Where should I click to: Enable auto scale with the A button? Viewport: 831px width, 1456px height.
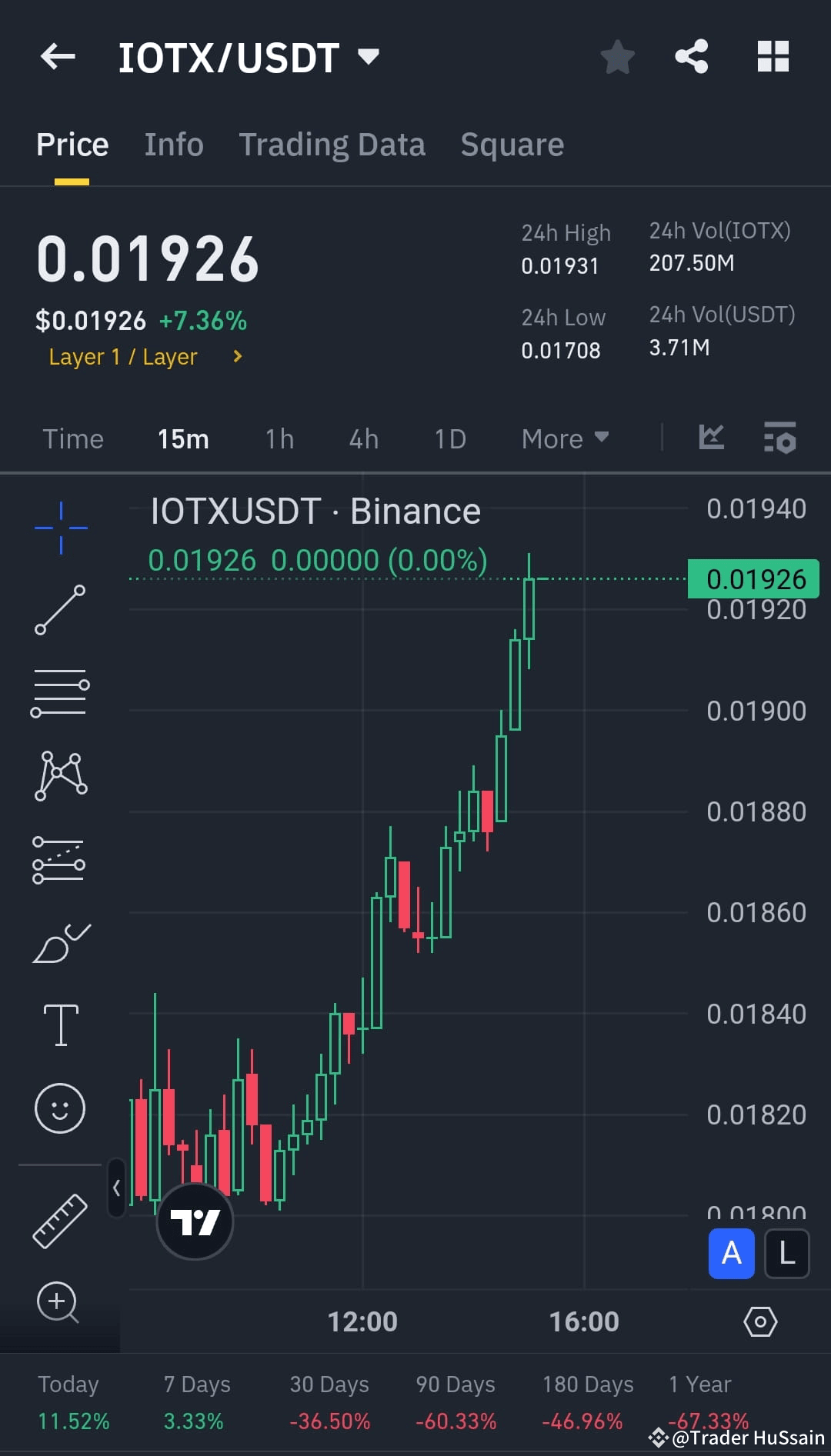click(731, 1254)
